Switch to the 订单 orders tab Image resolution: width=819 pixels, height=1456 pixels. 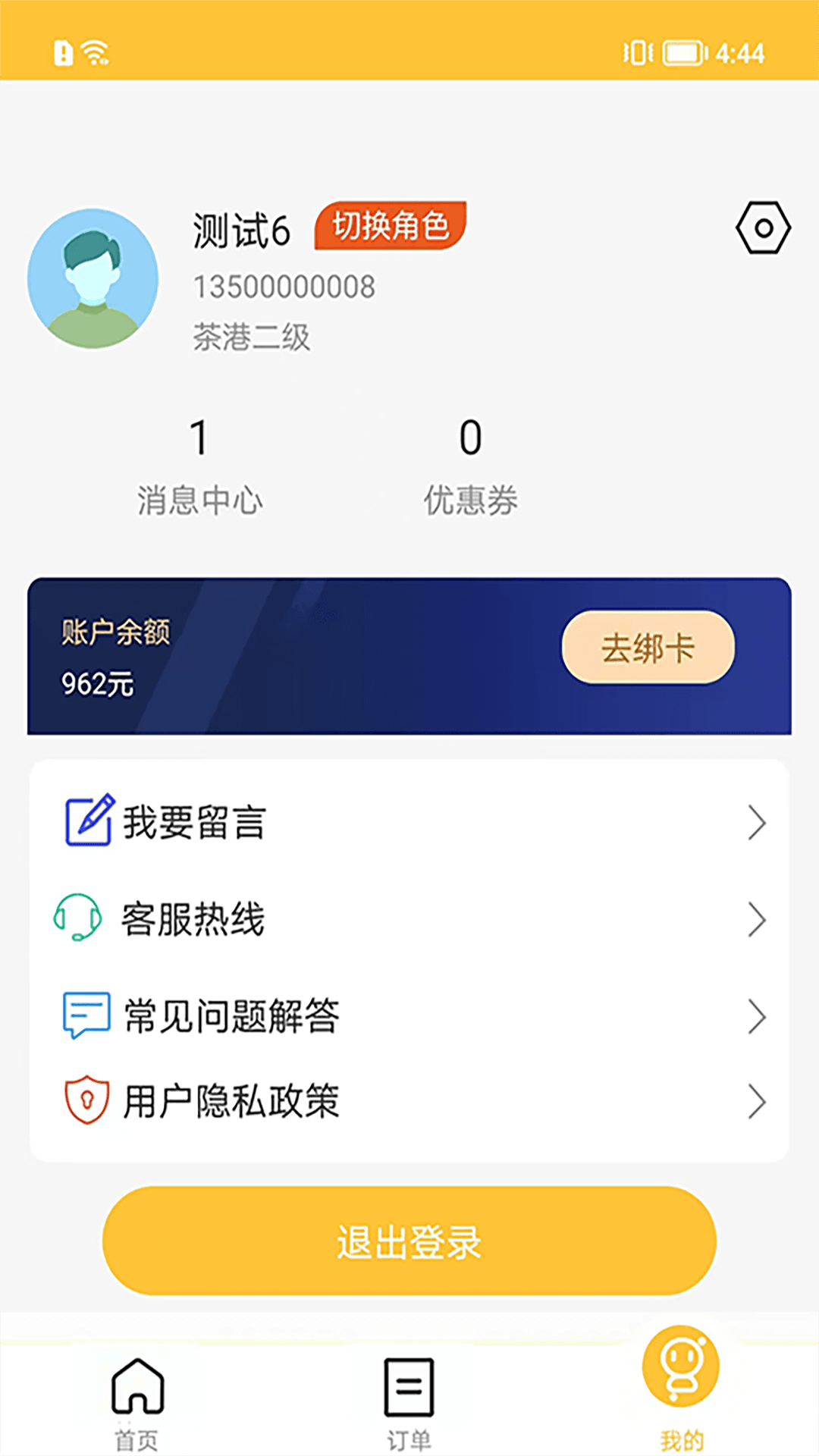pyautogui.click(x=409, y=1403)
